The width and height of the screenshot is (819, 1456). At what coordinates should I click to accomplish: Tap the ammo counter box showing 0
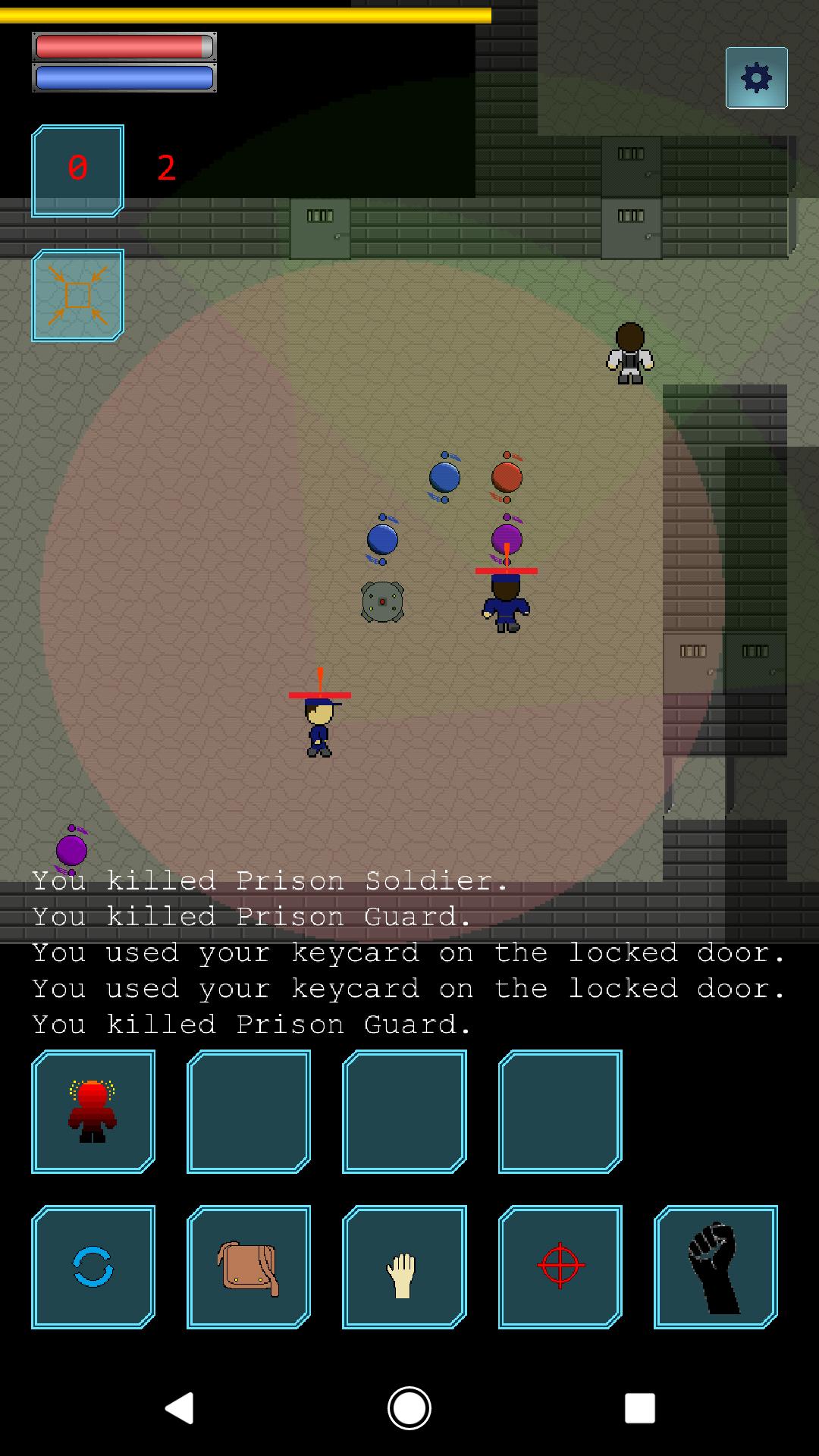[x=77, y=171]
